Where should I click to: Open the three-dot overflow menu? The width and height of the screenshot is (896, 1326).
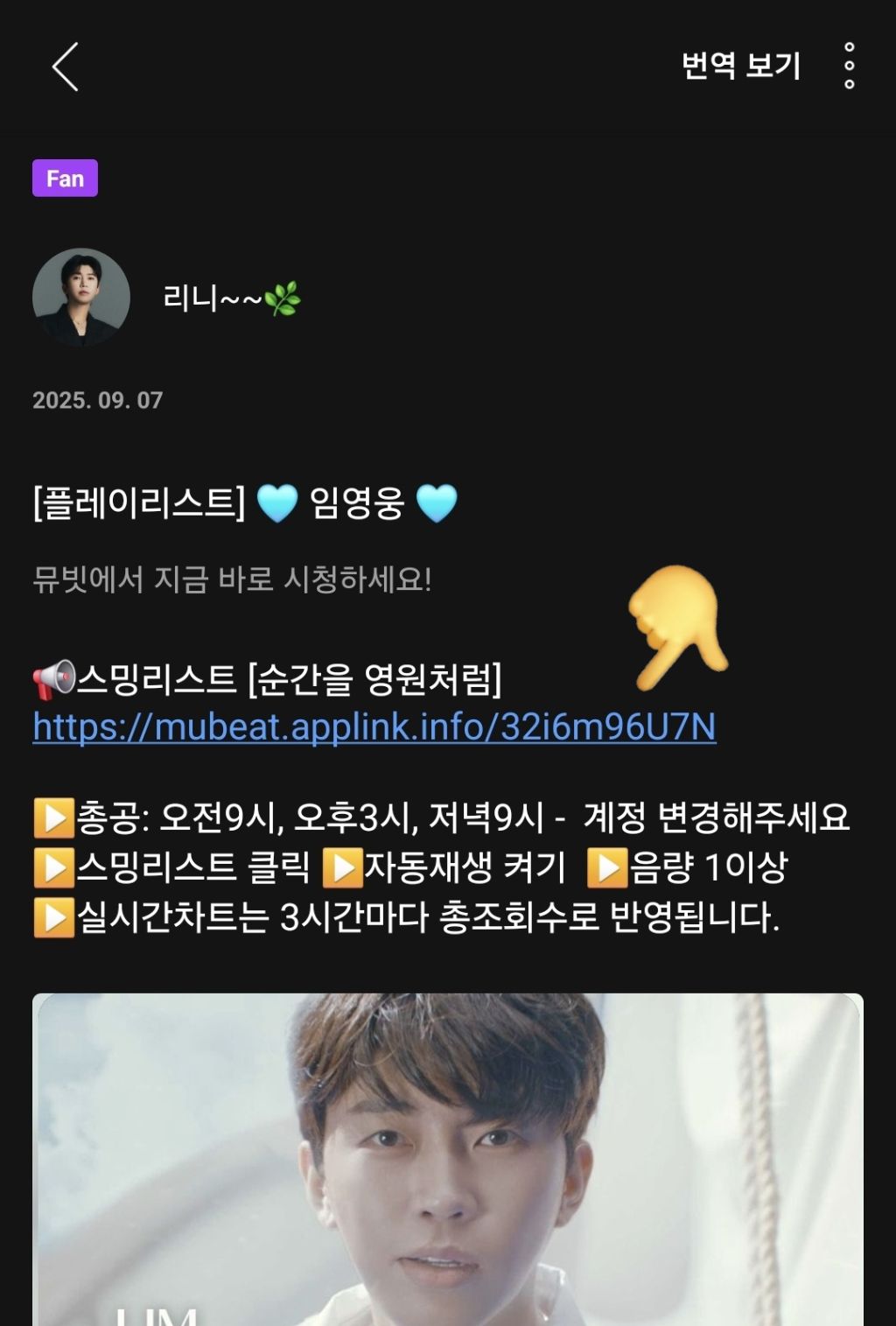pos(849,67)
